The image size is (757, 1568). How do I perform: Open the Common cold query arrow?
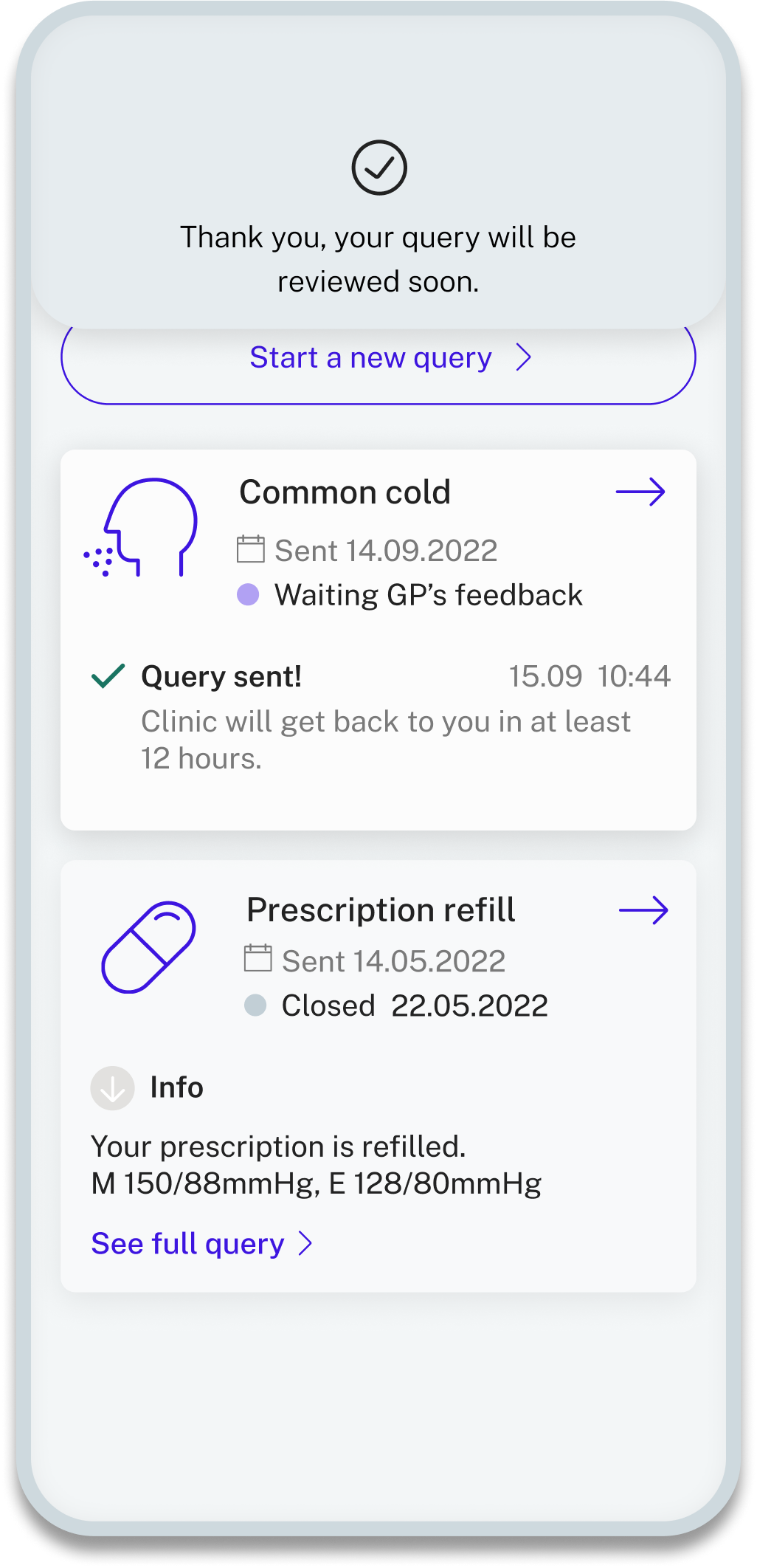[x=640, y=492]
